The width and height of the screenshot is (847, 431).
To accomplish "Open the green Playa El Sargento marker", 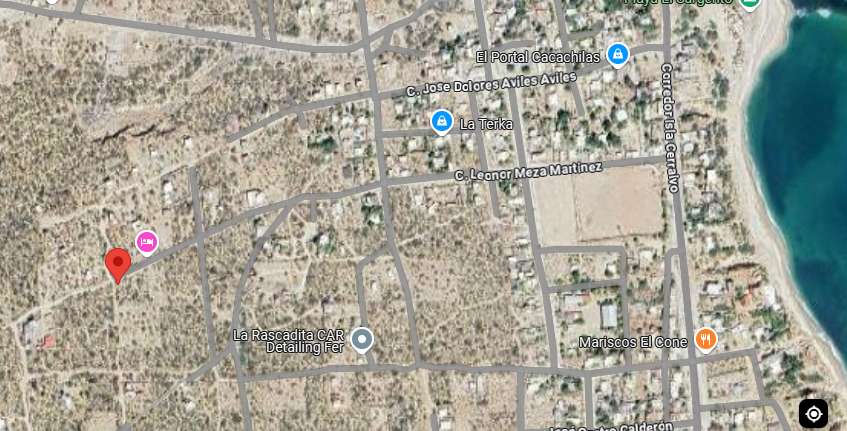I will [751, 4].
